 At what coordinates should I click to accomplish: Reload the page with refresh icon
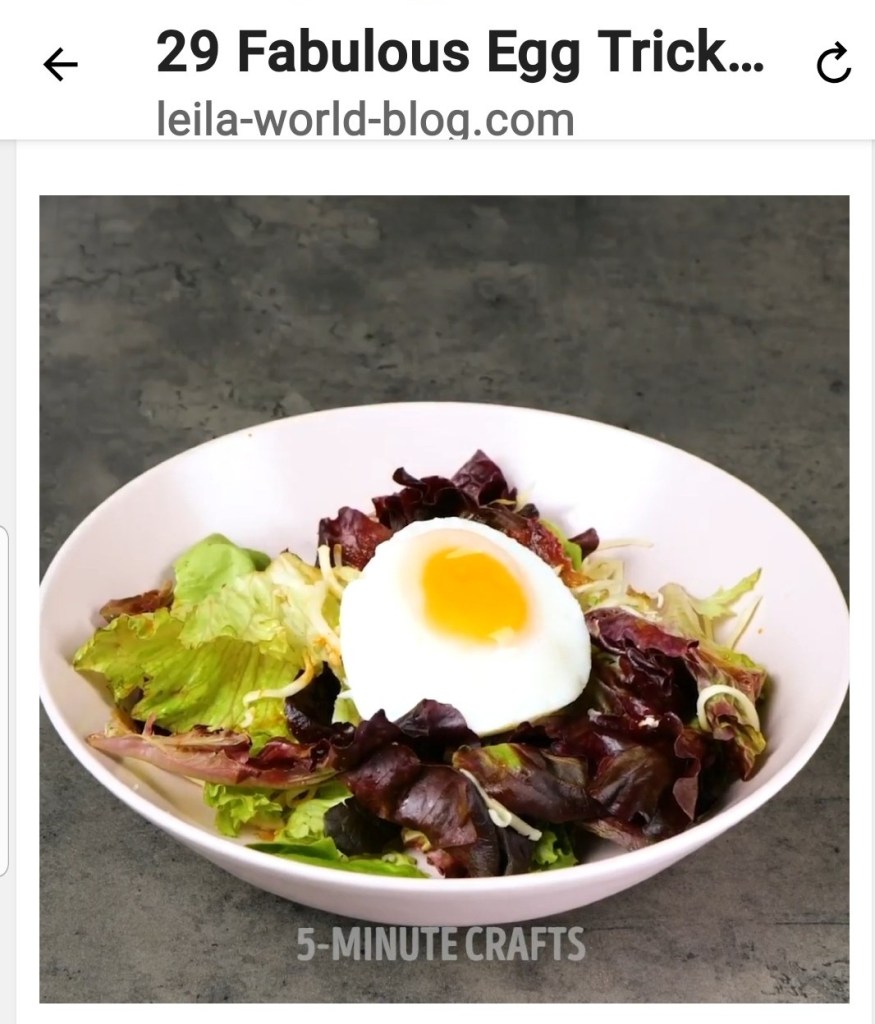pos(833,66)
